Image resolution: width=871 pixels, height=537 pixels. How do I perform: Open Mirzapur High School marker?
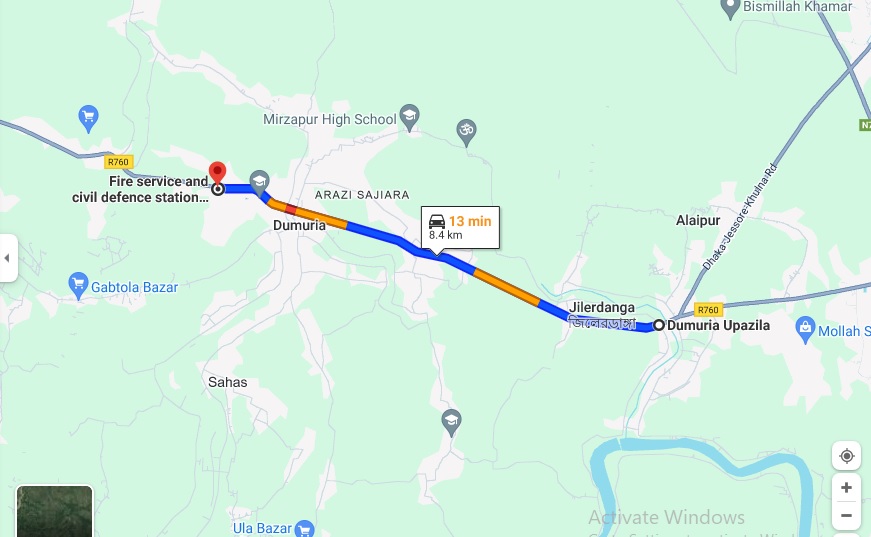click(408, 117)
